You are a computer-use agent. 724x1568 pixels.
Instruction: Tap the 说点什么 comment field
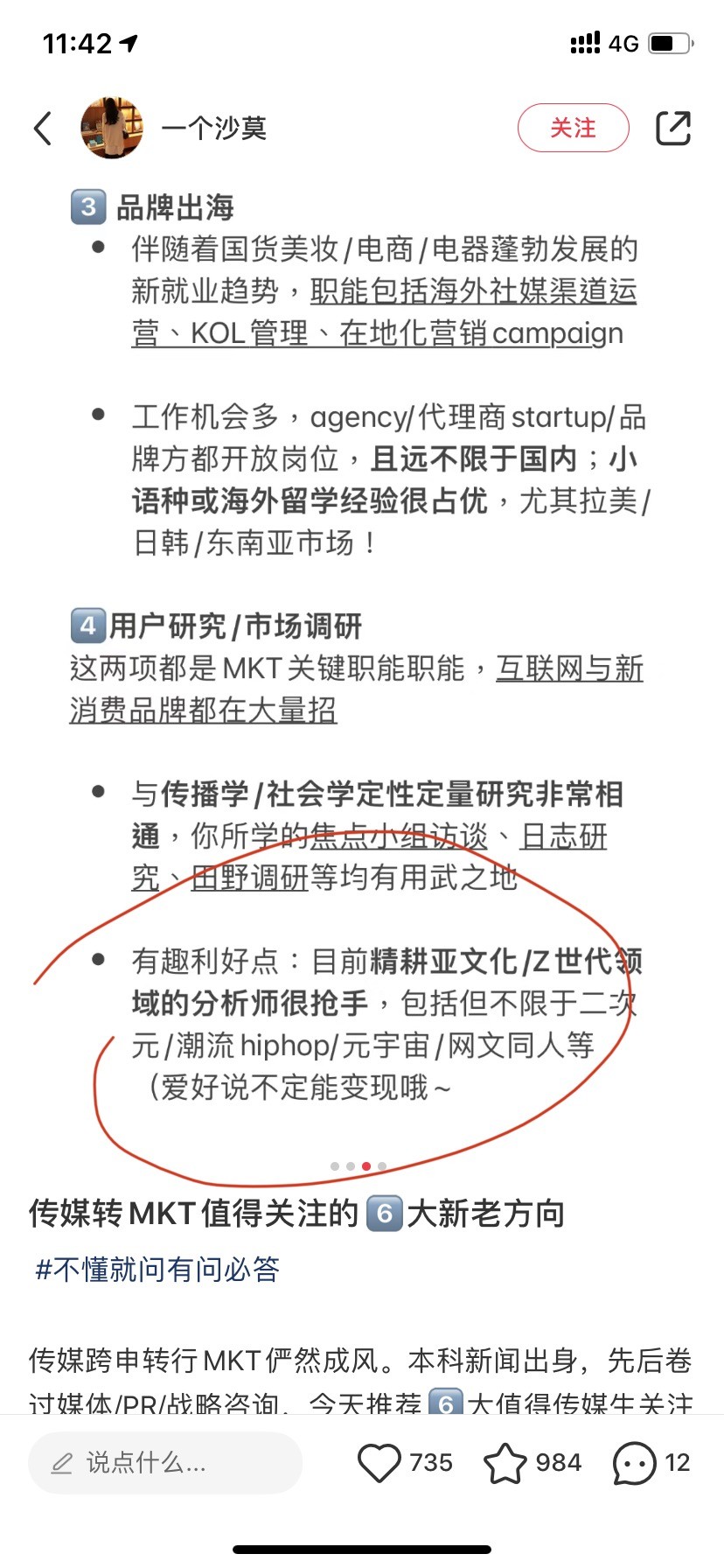click(x=165, y=1462)
